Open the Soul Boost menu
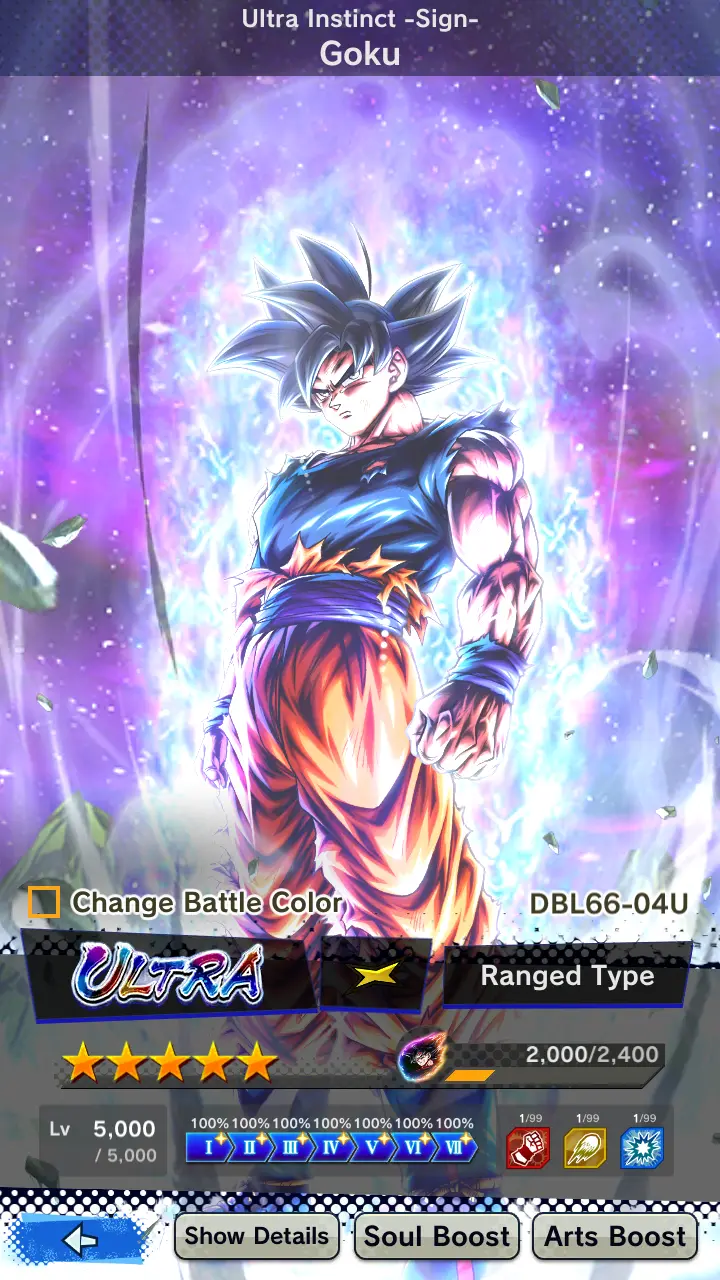The image size is (720, 1280). [437, 1237]
